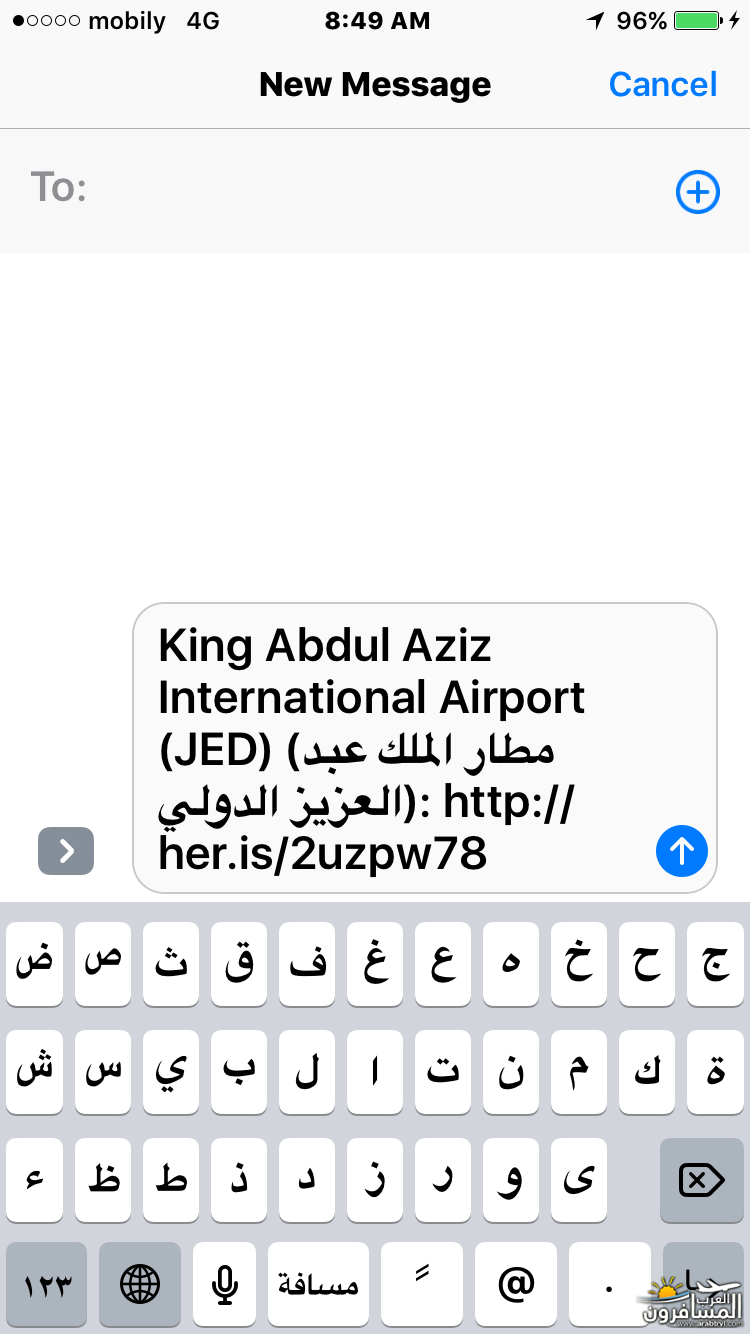The height and width of the screenshot is (1334, 750).
Task: Switch to the numbers keyboard (١٢٣)
Action: [47, 1285]
